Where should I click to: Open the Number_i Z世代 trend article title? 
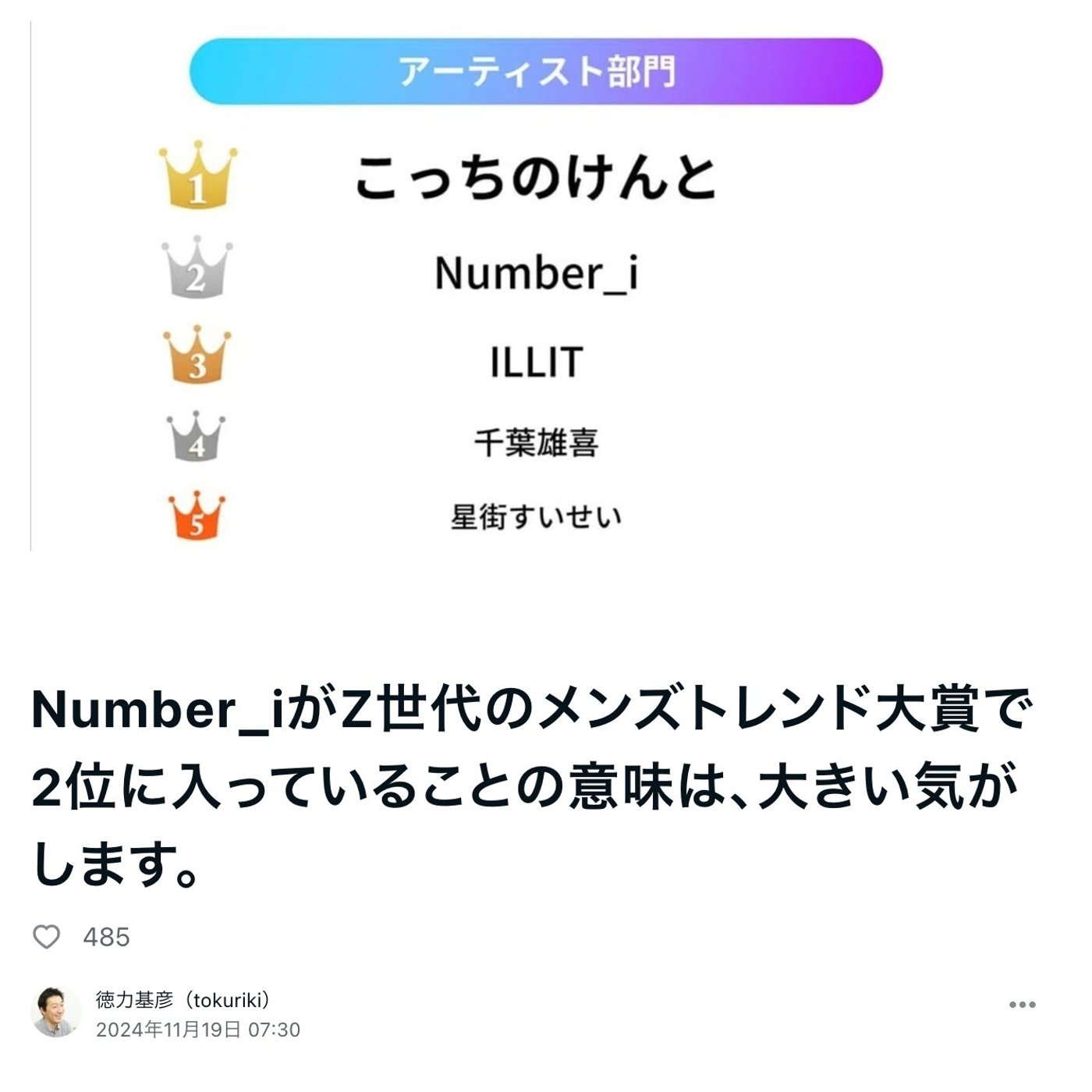click(x=530, y=786)
